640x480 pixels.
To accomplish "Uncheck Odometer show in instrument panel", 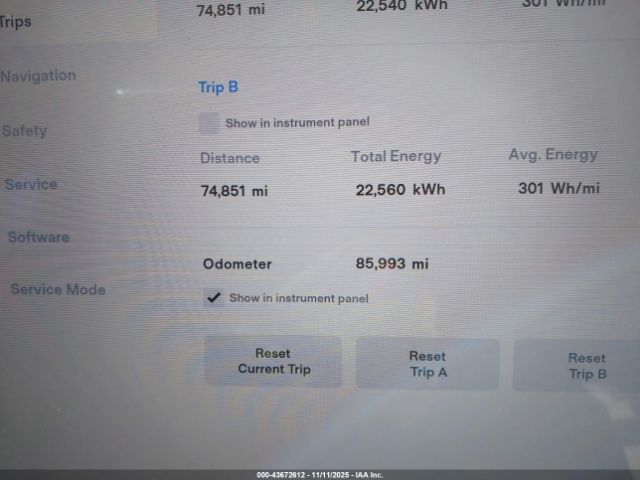I will [x=212, y=298].
